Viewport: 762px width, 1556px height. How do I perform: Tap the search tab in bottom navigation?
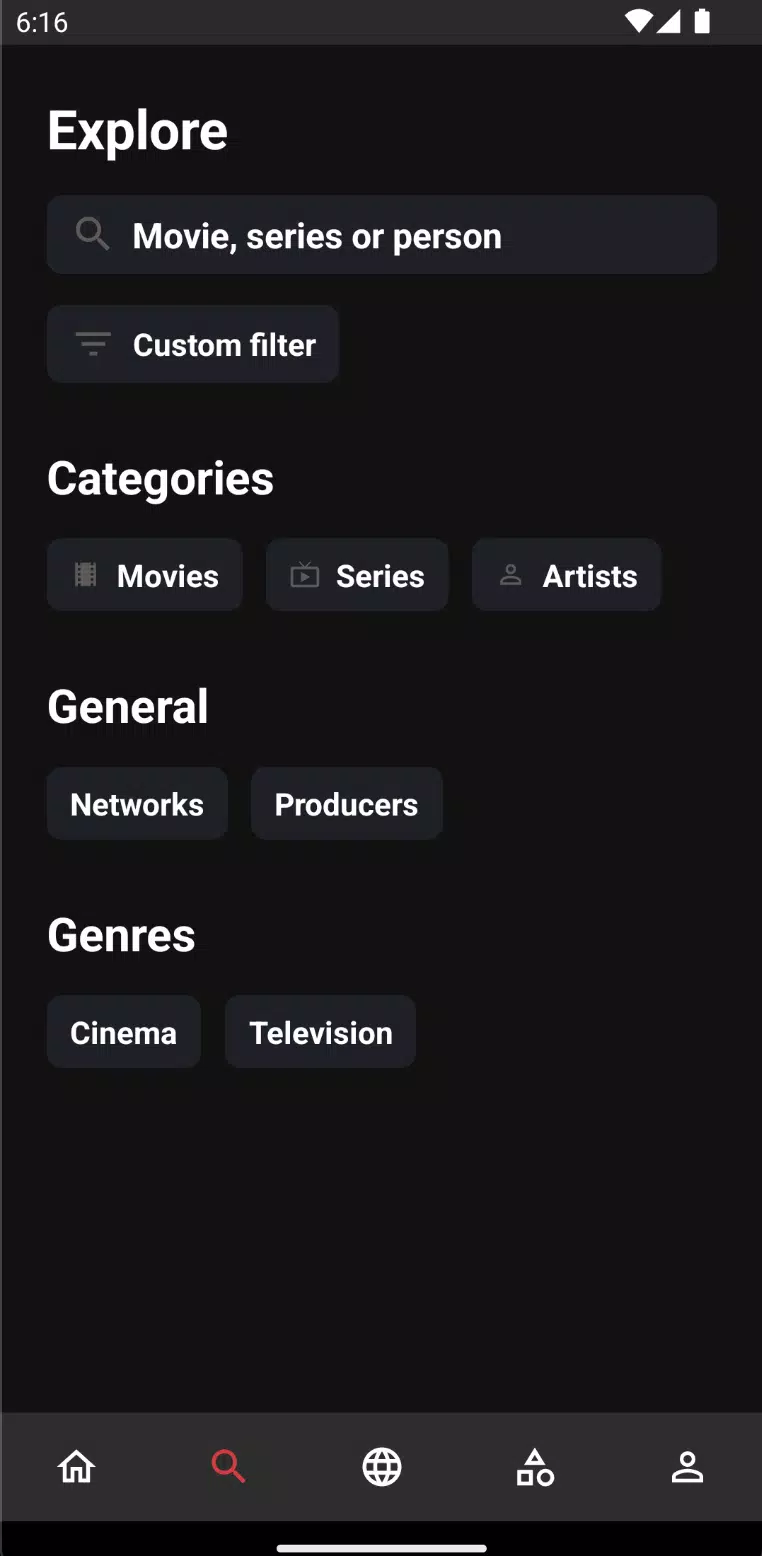(x=228, y=1467)
